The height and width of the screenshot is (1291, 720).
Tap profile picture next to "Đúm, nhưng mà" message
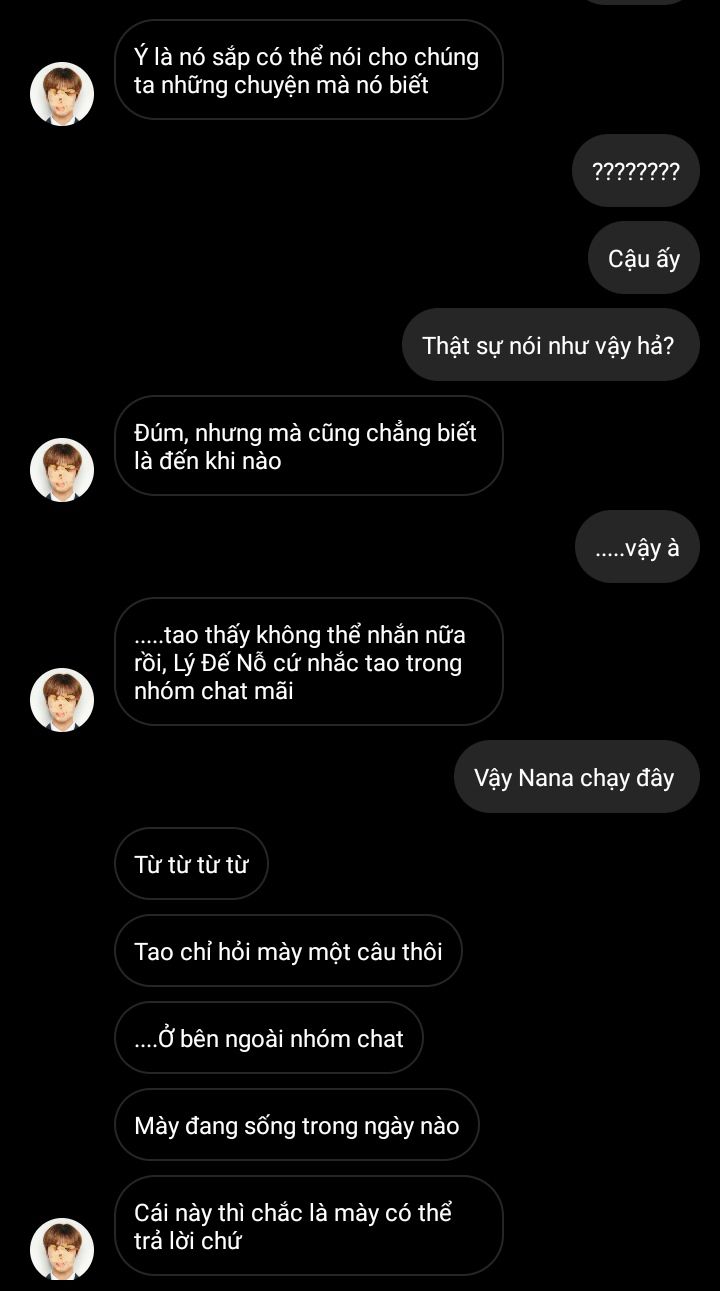(62, 470)
